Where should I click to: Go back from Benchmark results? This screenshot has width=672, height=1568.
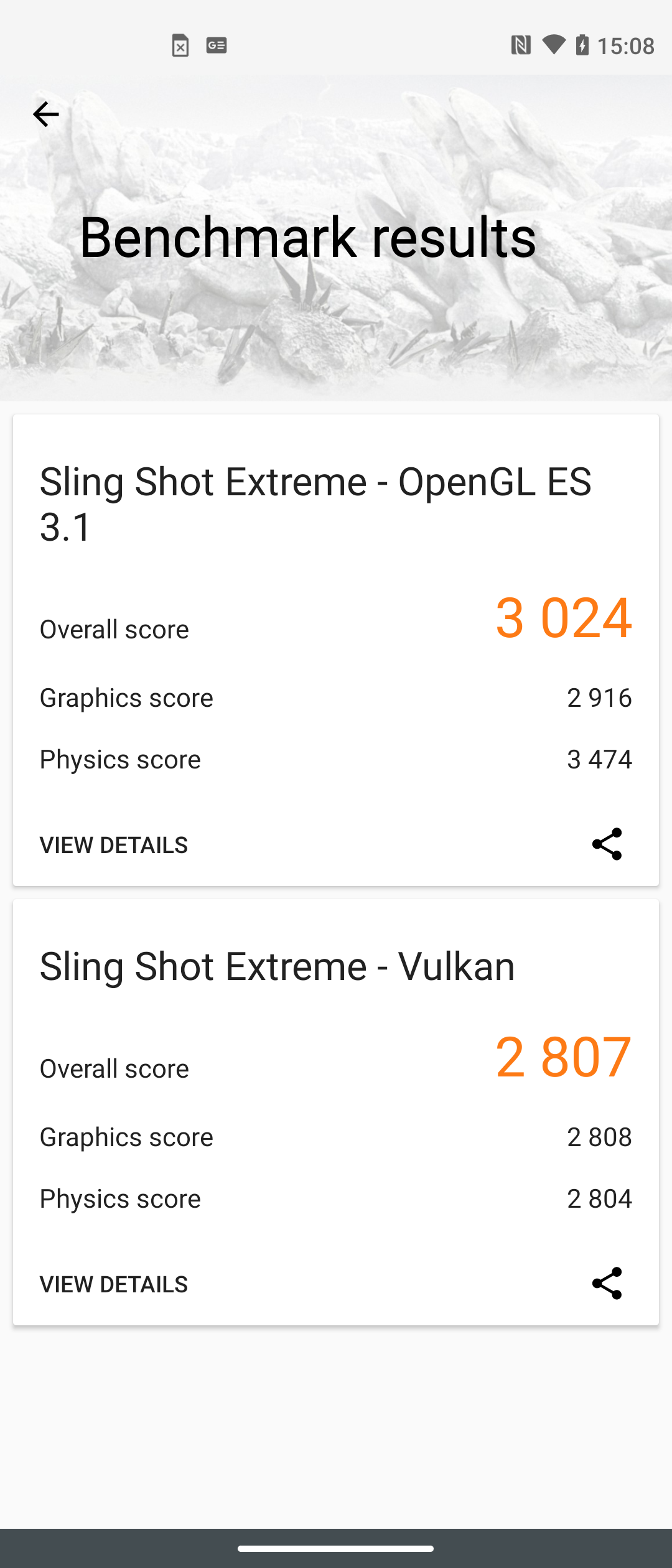click(46, 114)
